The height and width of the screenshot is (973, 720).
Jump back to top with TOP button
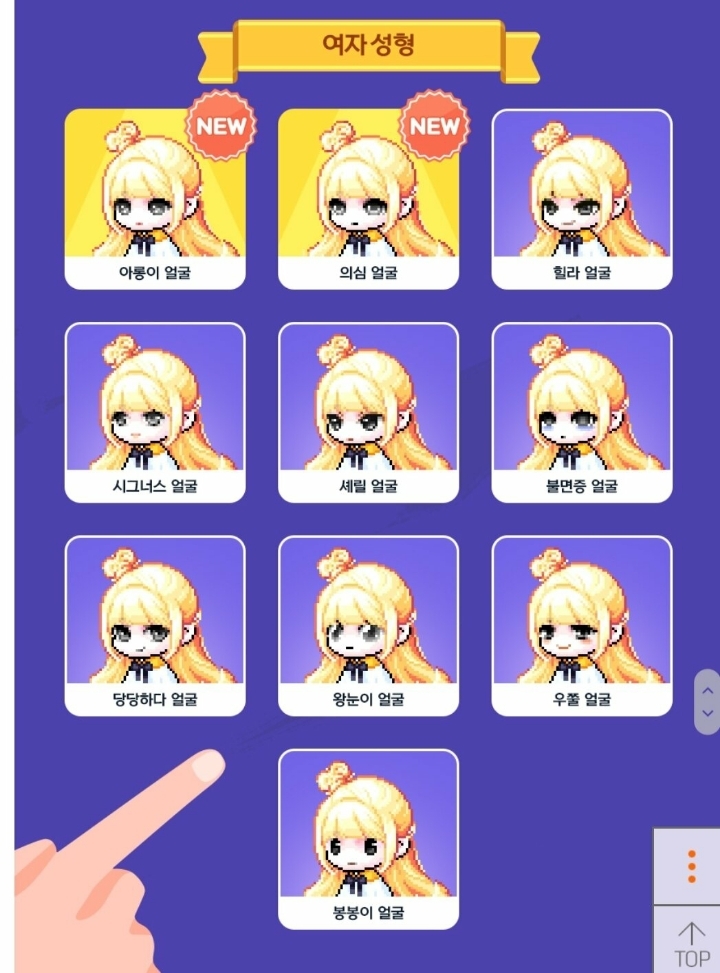pos(691,941)
